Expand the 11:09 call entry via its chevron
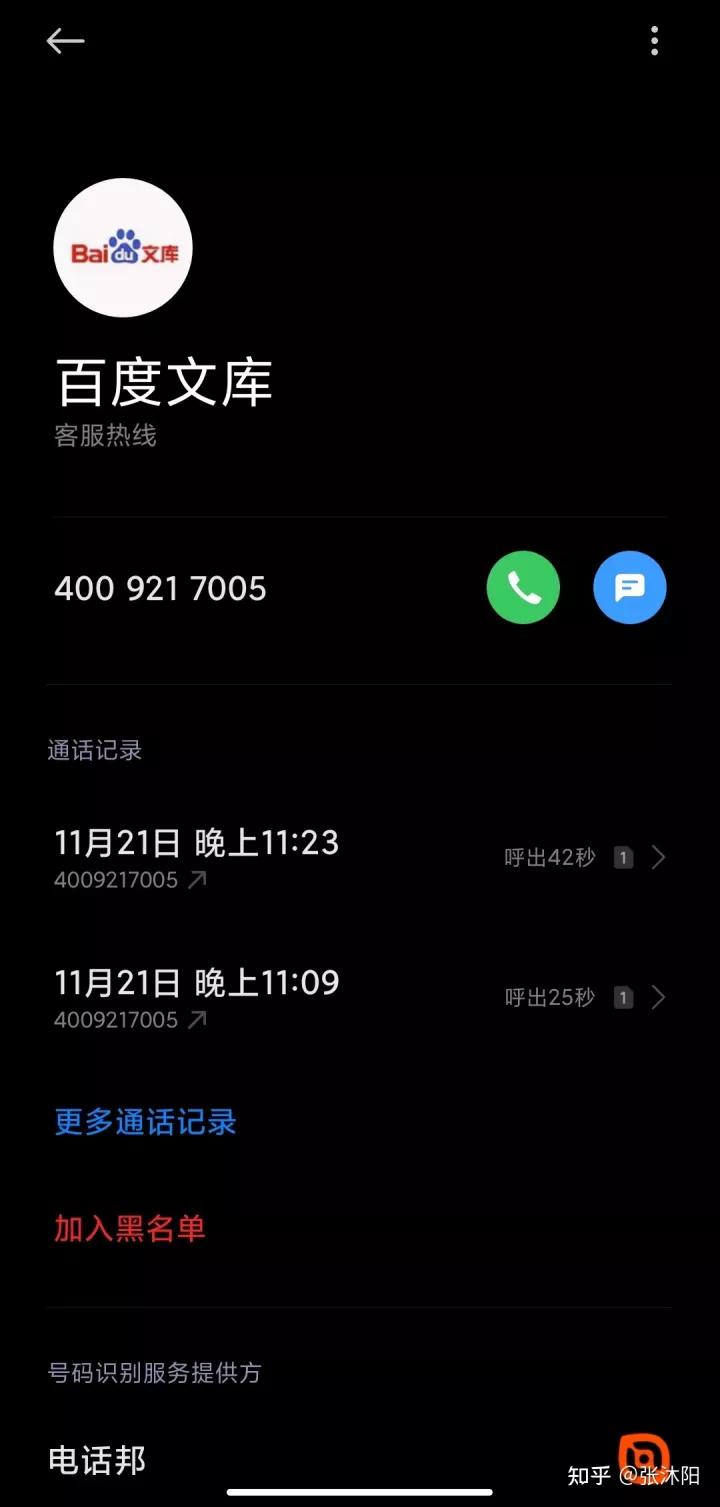The image size is (720, 1507). pos(658,997)
